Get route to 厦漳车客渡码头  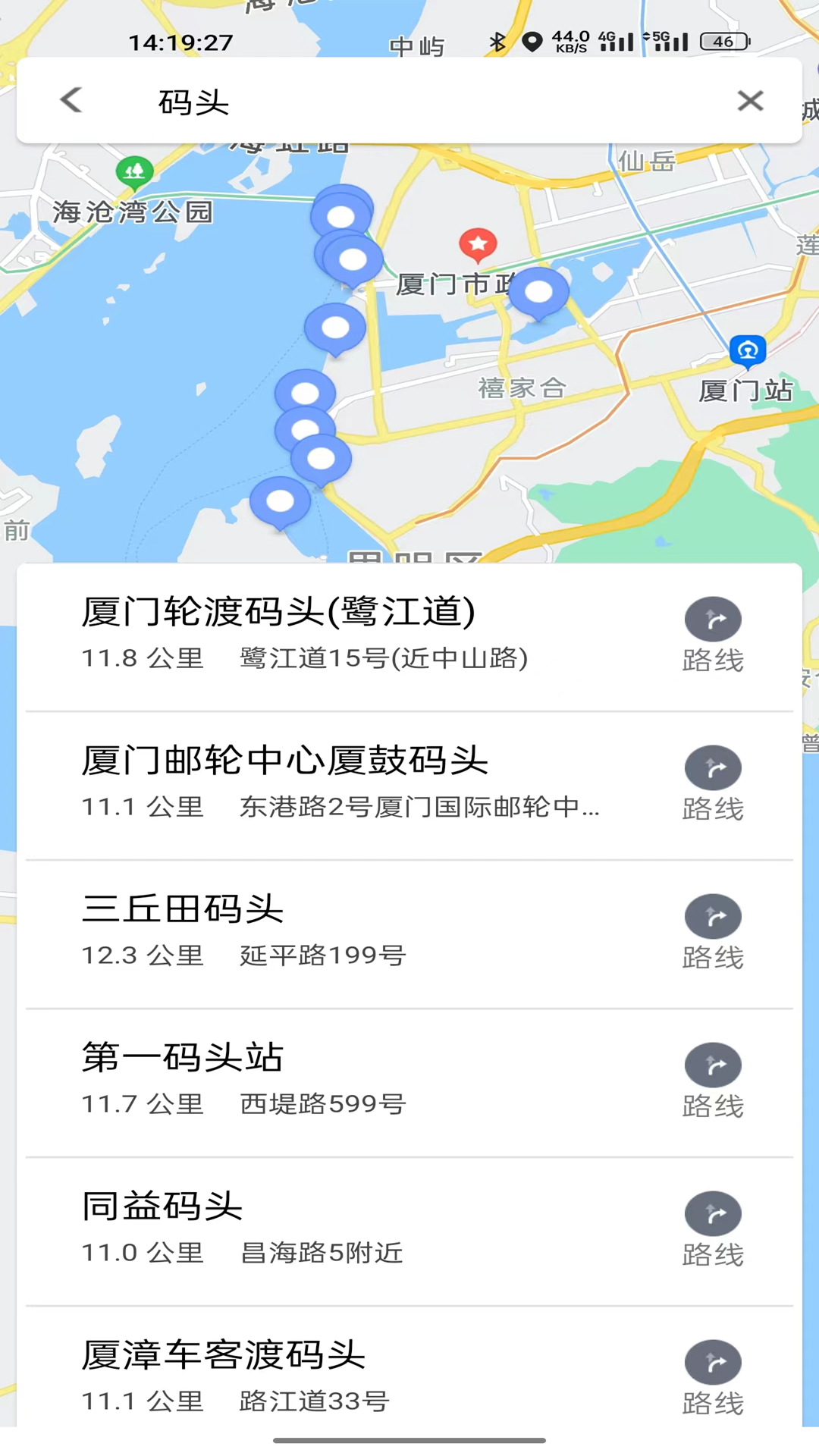click(713, 1379)
